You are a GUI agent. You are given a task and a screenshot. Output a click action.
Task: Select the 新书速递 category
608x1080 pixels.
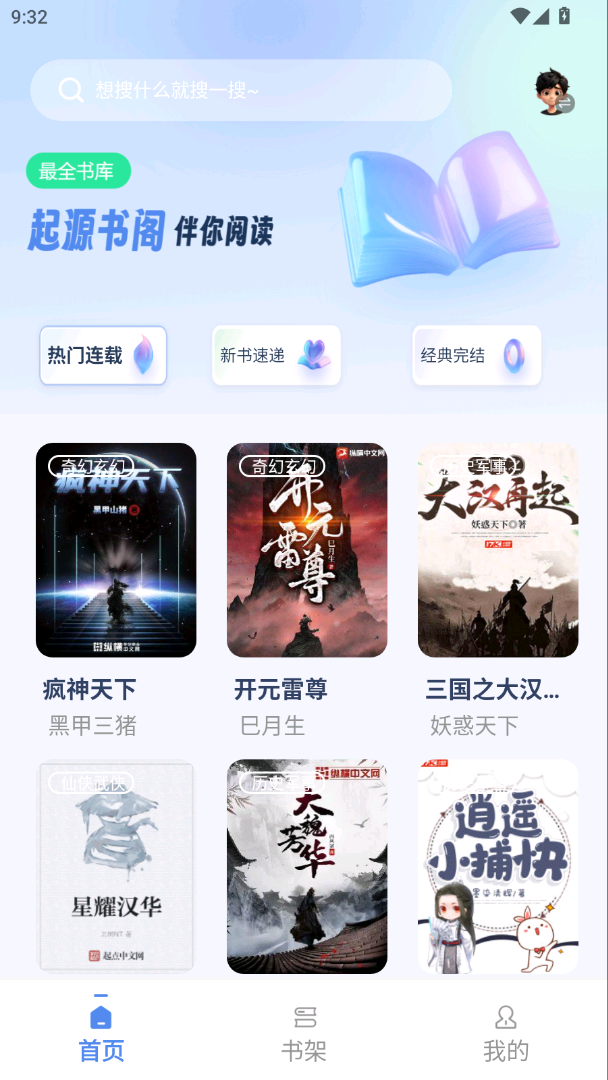coord(276,355)
